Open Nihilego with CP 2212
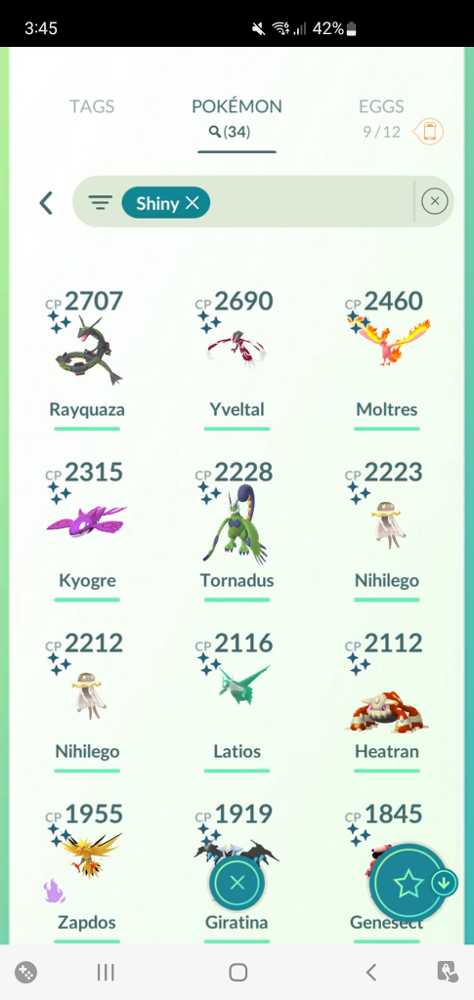Image resolution: width=474 pixels, height=1000 pixels. [87, 701]
